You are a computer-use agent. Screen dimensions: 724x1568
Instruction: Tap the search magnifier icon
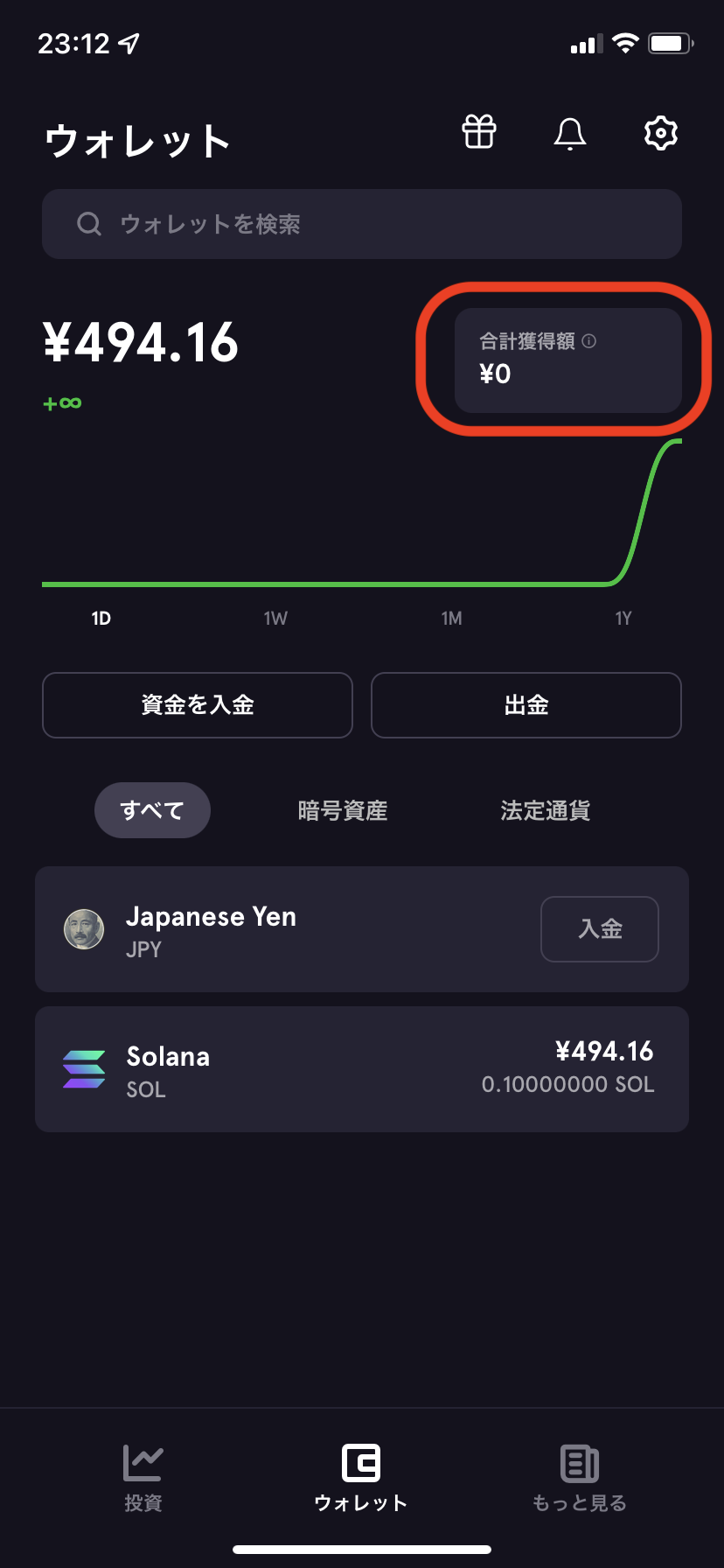(88, 224)
